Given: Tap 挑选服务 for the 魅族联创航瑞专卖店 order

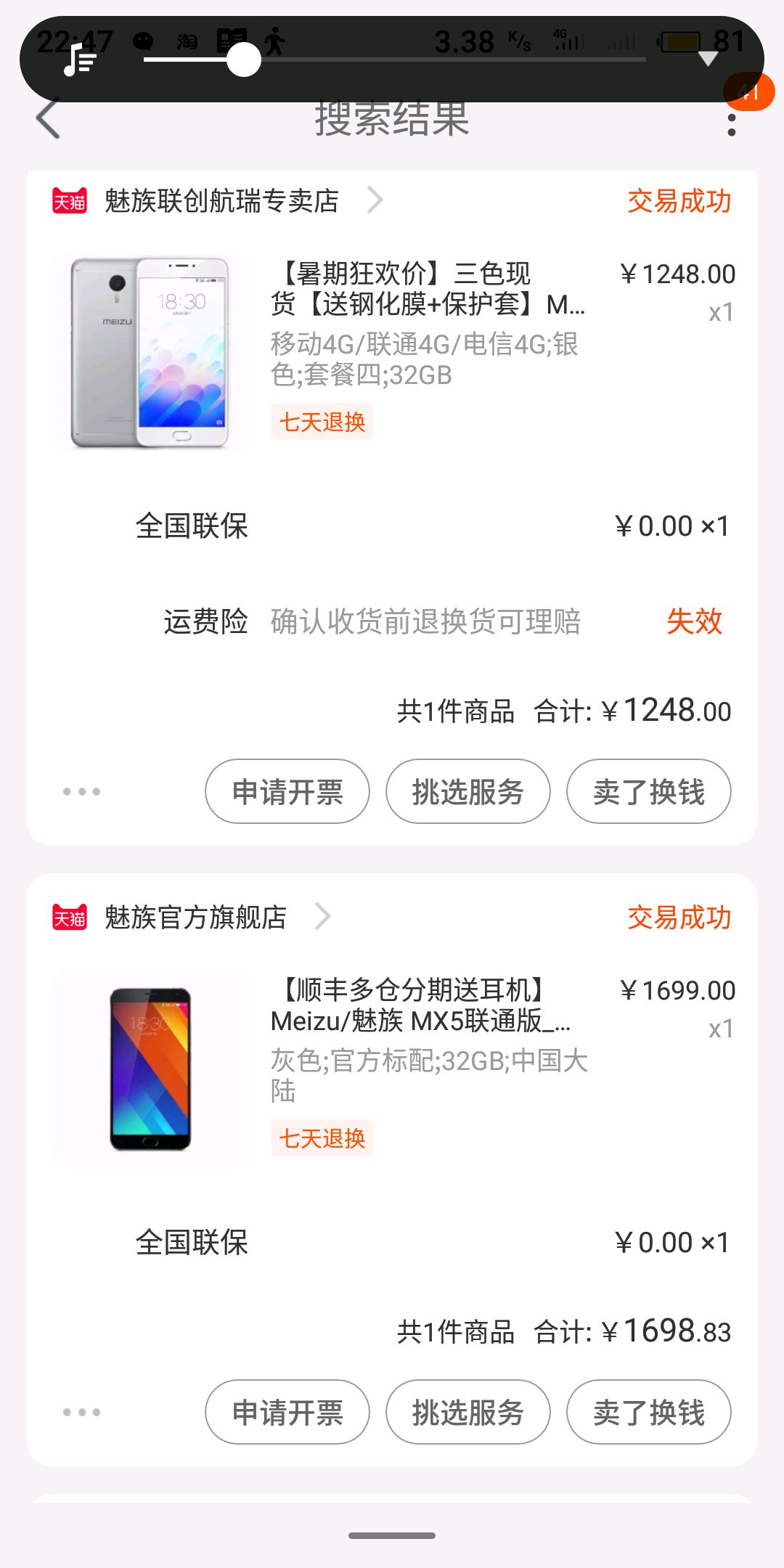Looking at the screenshot, I should (x=467, y=791).
